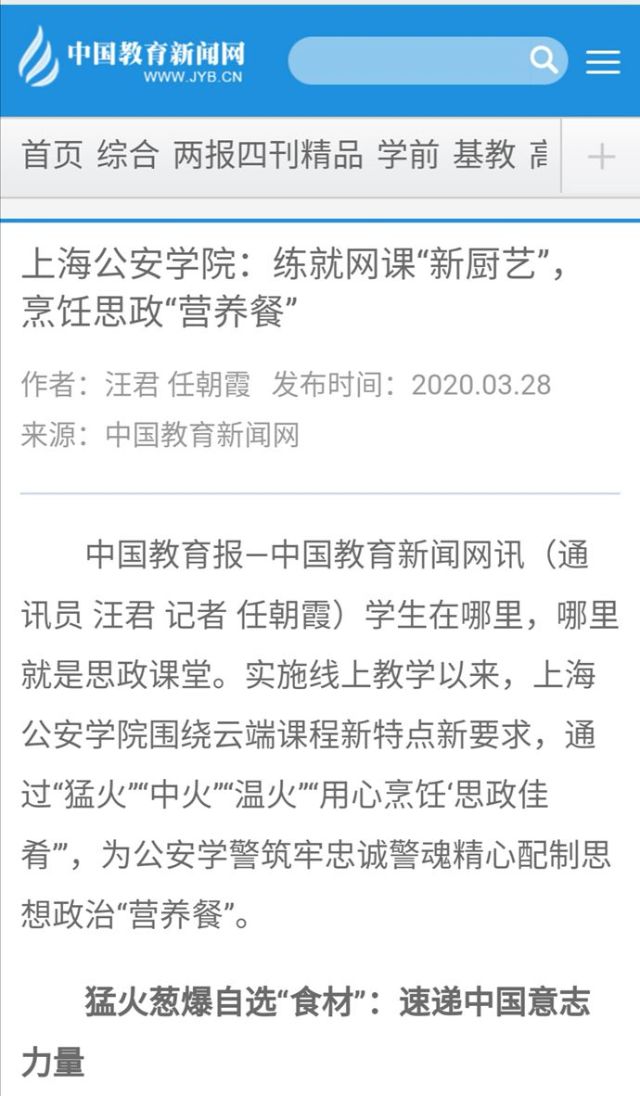Open the hamburger menu
Viewport: 640px width, 1096px height.
(x=603, y=62)
